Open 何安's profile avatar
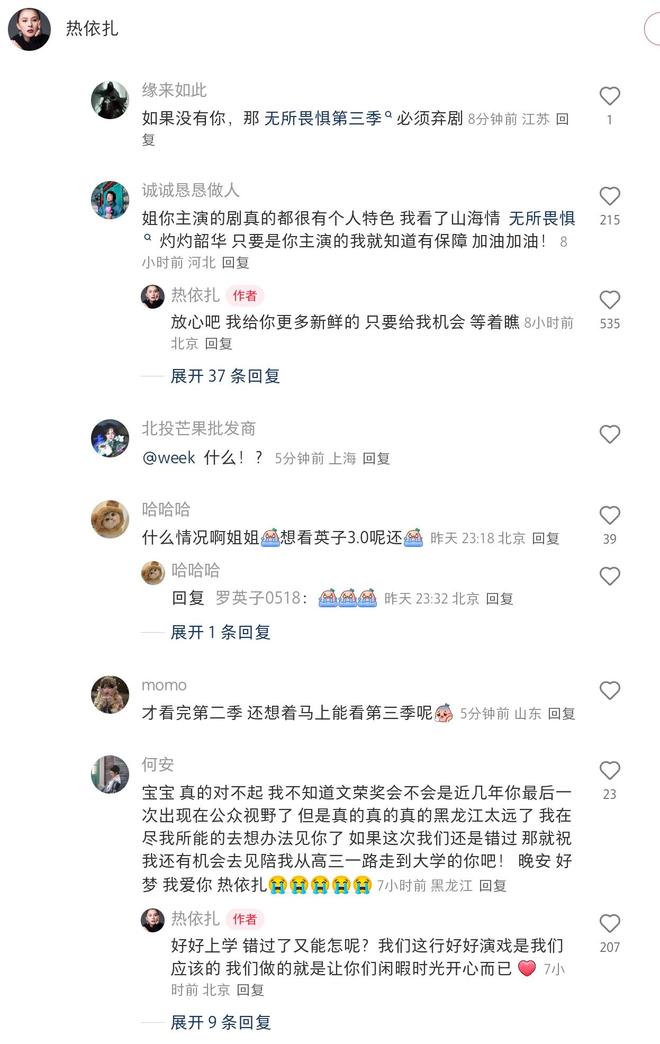 point(110,774)
